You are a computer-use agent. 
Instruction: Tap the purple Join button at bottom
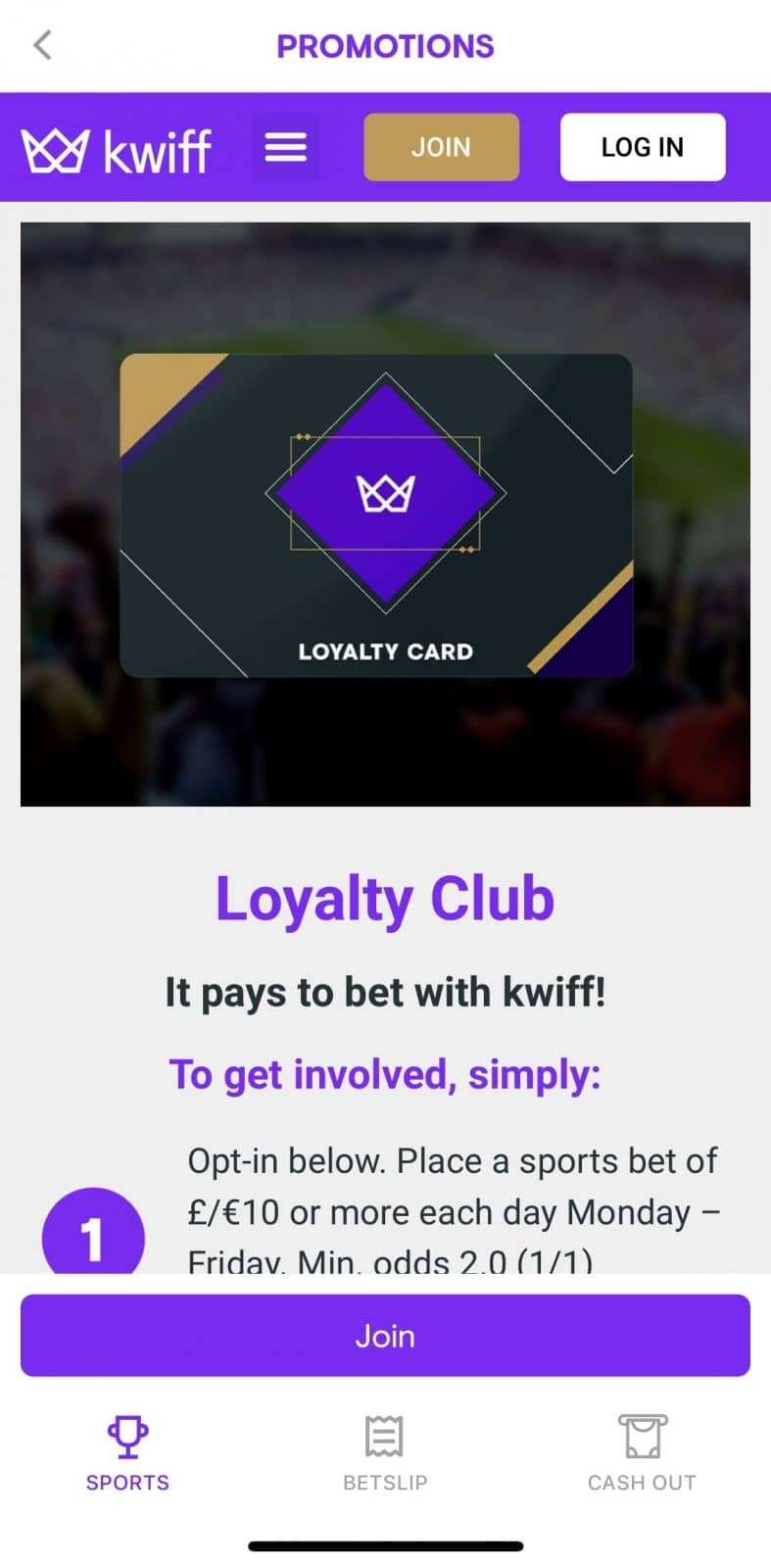point(385,1336)
